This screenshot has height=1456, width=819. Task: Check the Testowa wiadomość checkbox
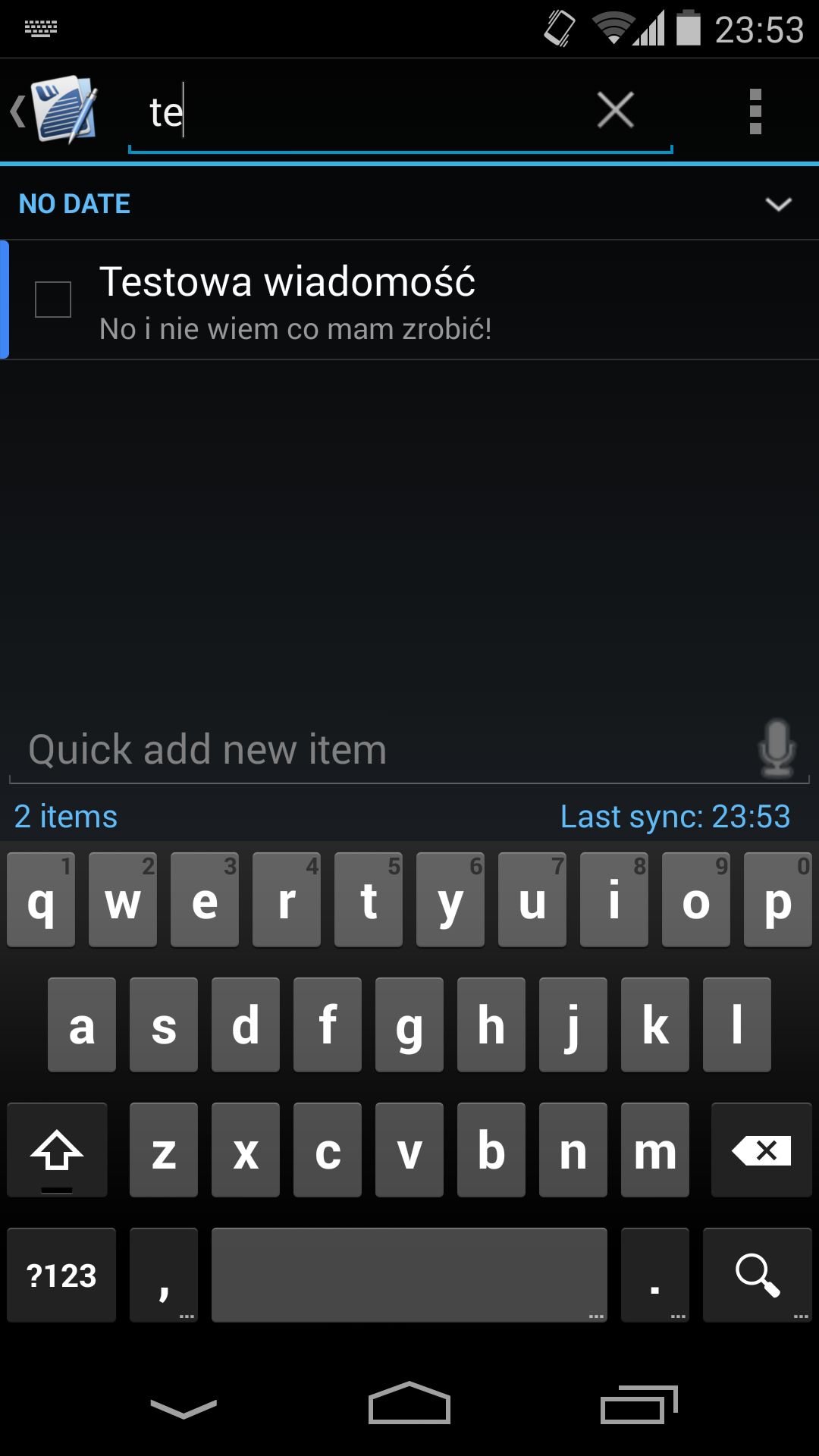(x=53, y=300)
